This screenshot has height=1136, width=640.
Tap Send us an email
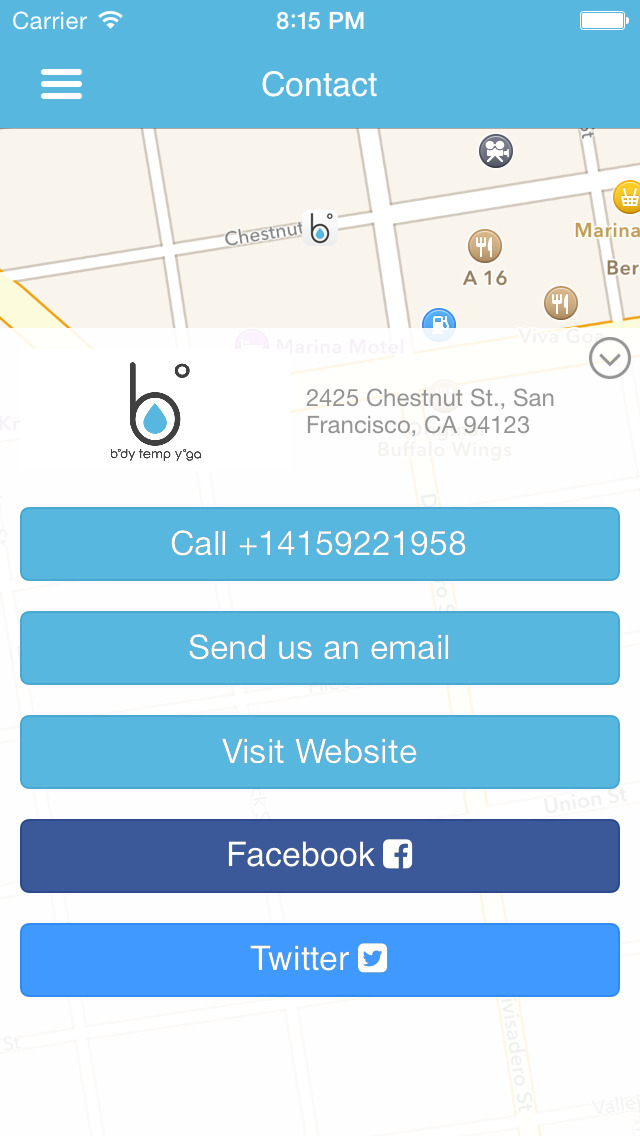tap(320, 648)
